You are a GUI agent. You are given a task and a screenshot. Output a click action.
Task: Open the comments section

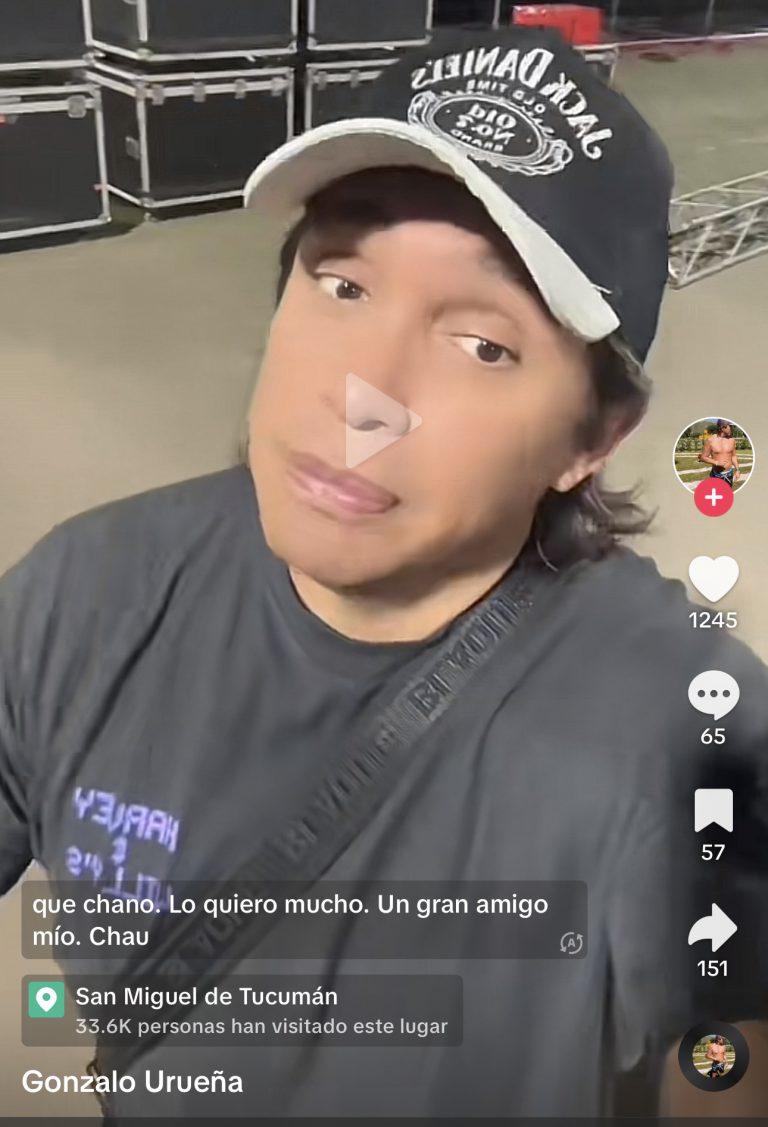click(713, 694)
